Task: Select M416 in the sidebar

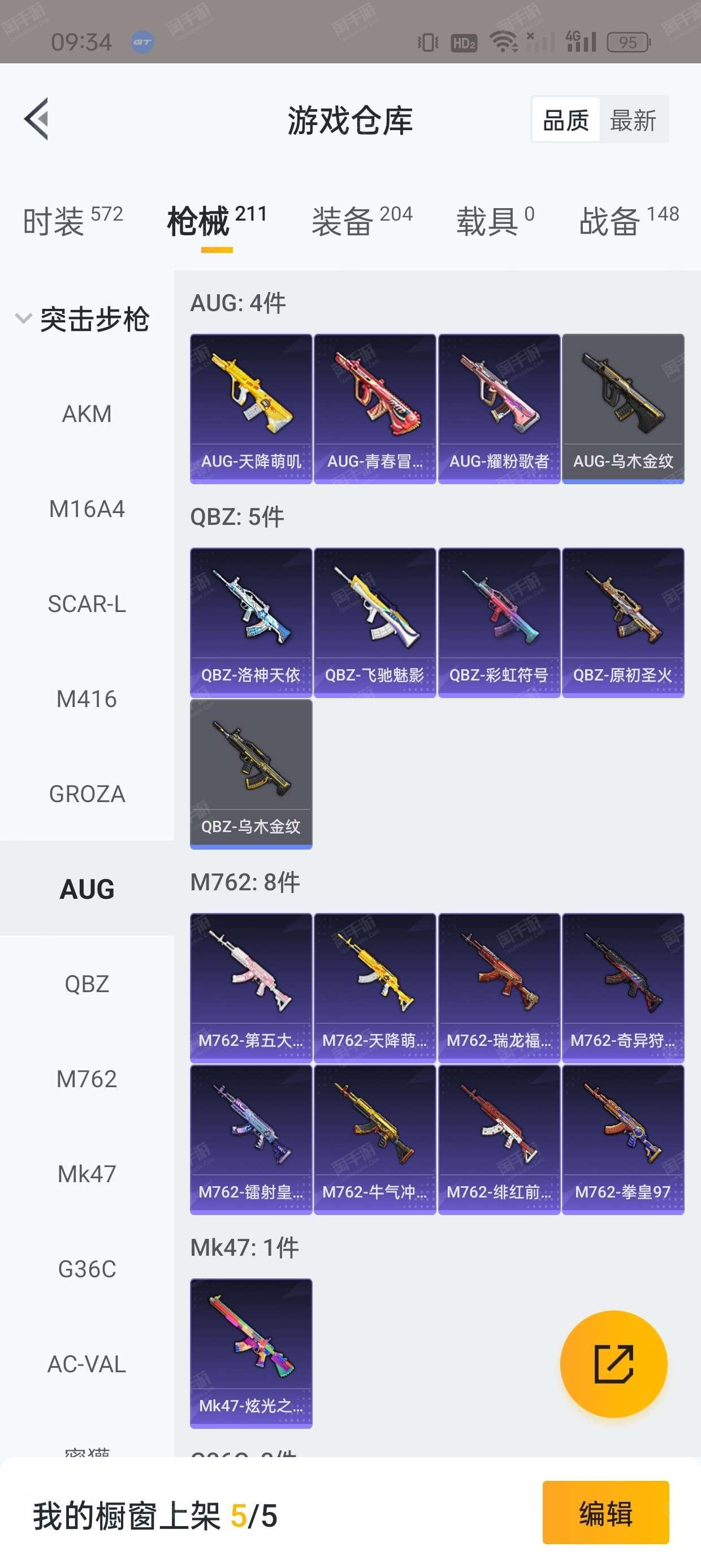Action: (x=87, y=699)
